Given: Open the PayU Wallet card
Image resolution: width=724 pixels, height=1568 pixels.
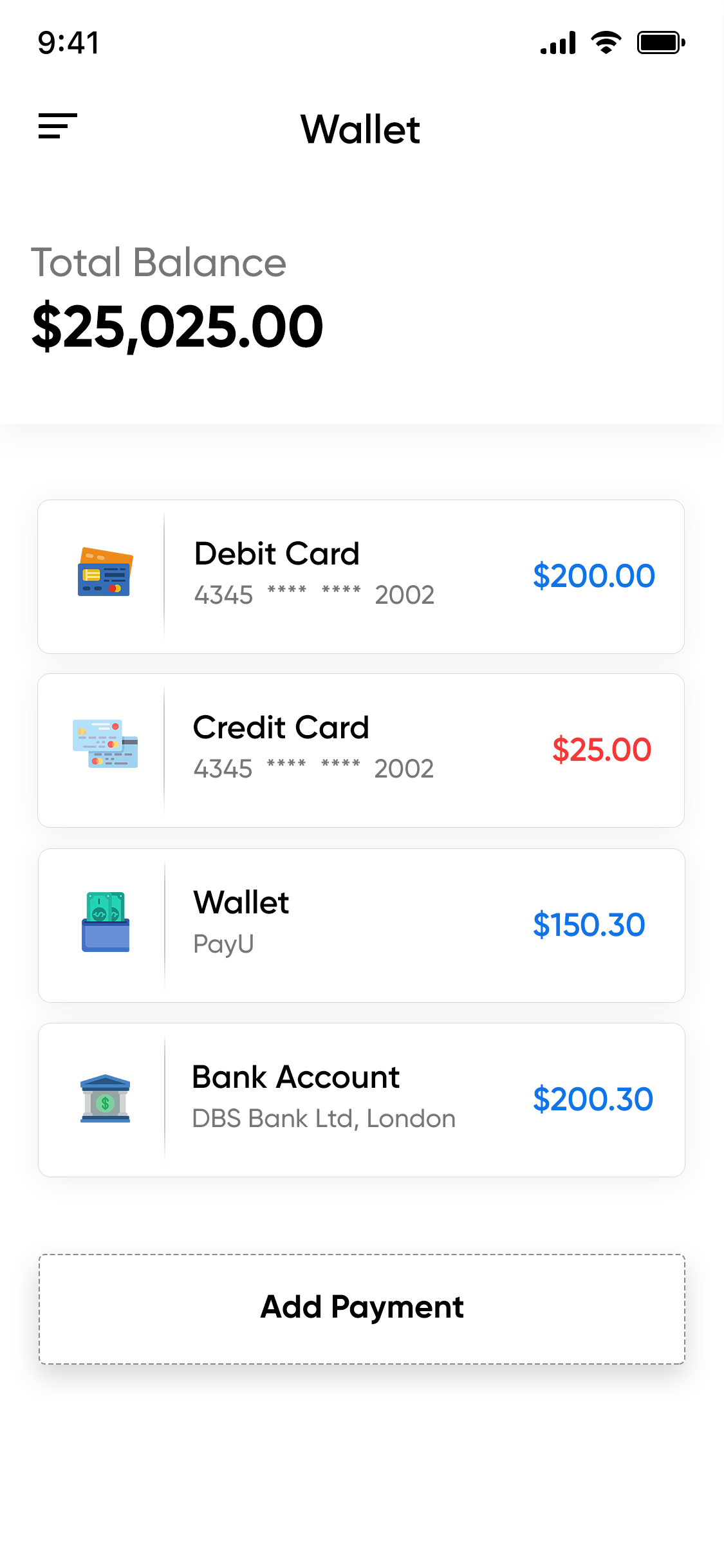Looking at the screenshot, I should click(362, 926).
